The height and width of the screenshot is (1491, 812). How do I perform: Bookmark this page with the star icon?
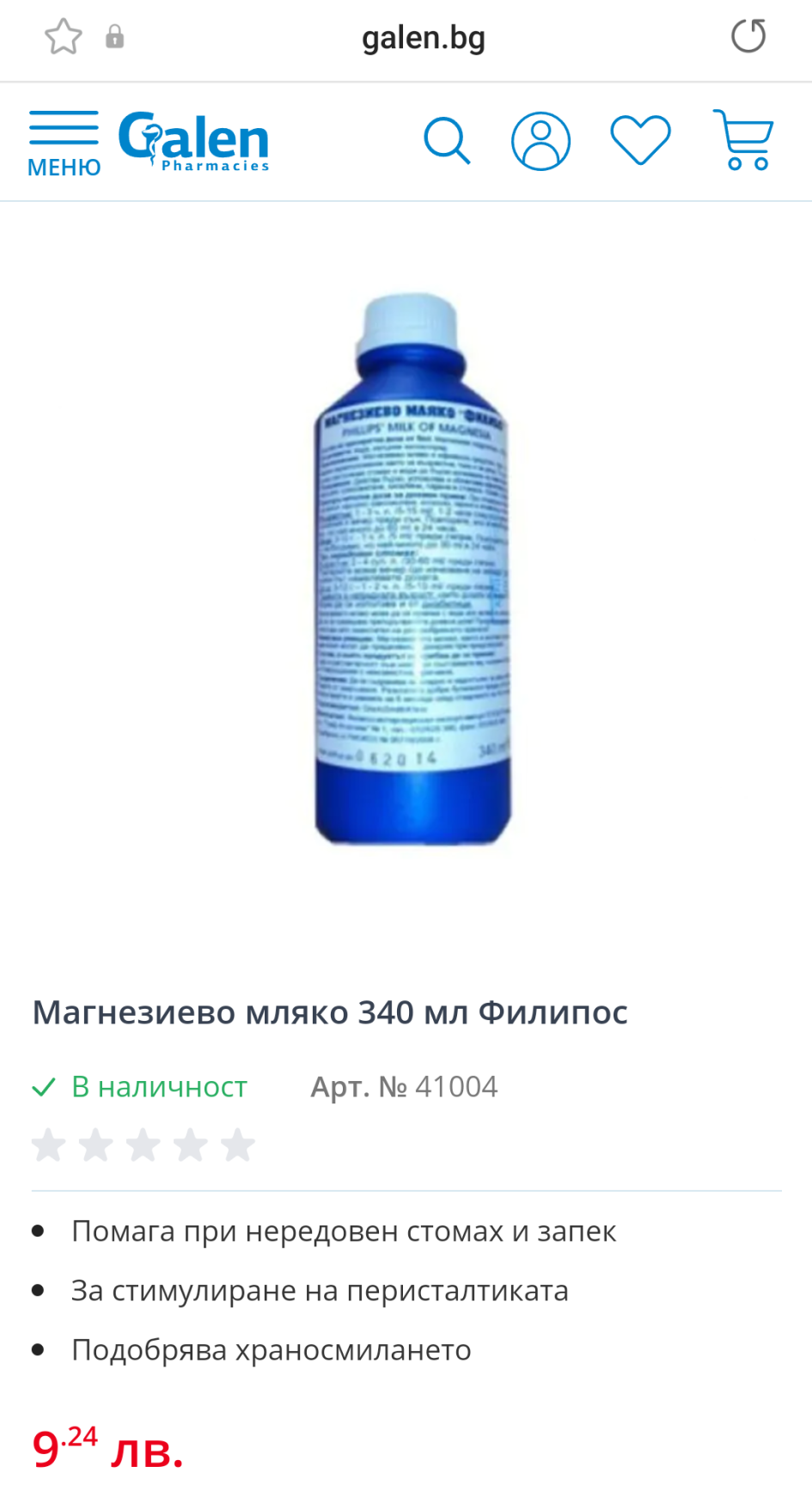coord(64,37)
